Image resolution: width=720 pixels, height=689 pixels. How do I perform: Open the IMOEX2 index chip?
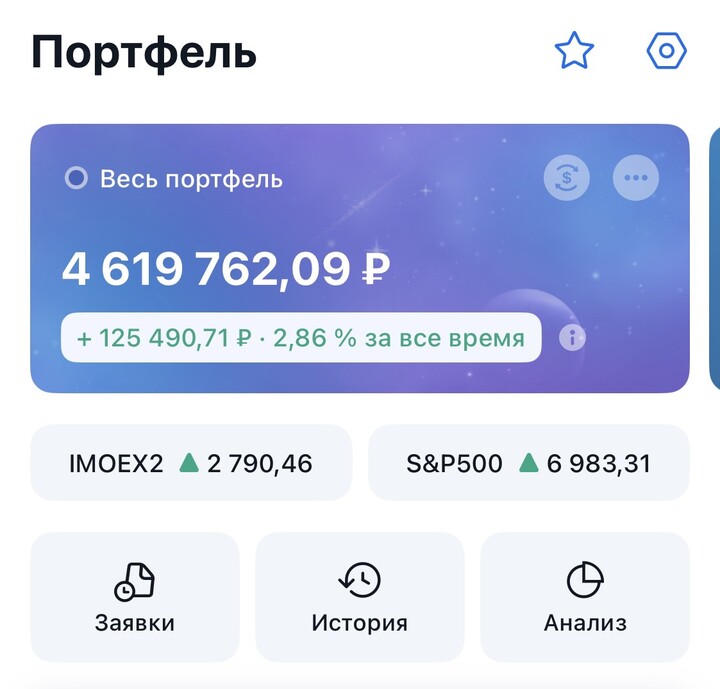tap(191, 463)
